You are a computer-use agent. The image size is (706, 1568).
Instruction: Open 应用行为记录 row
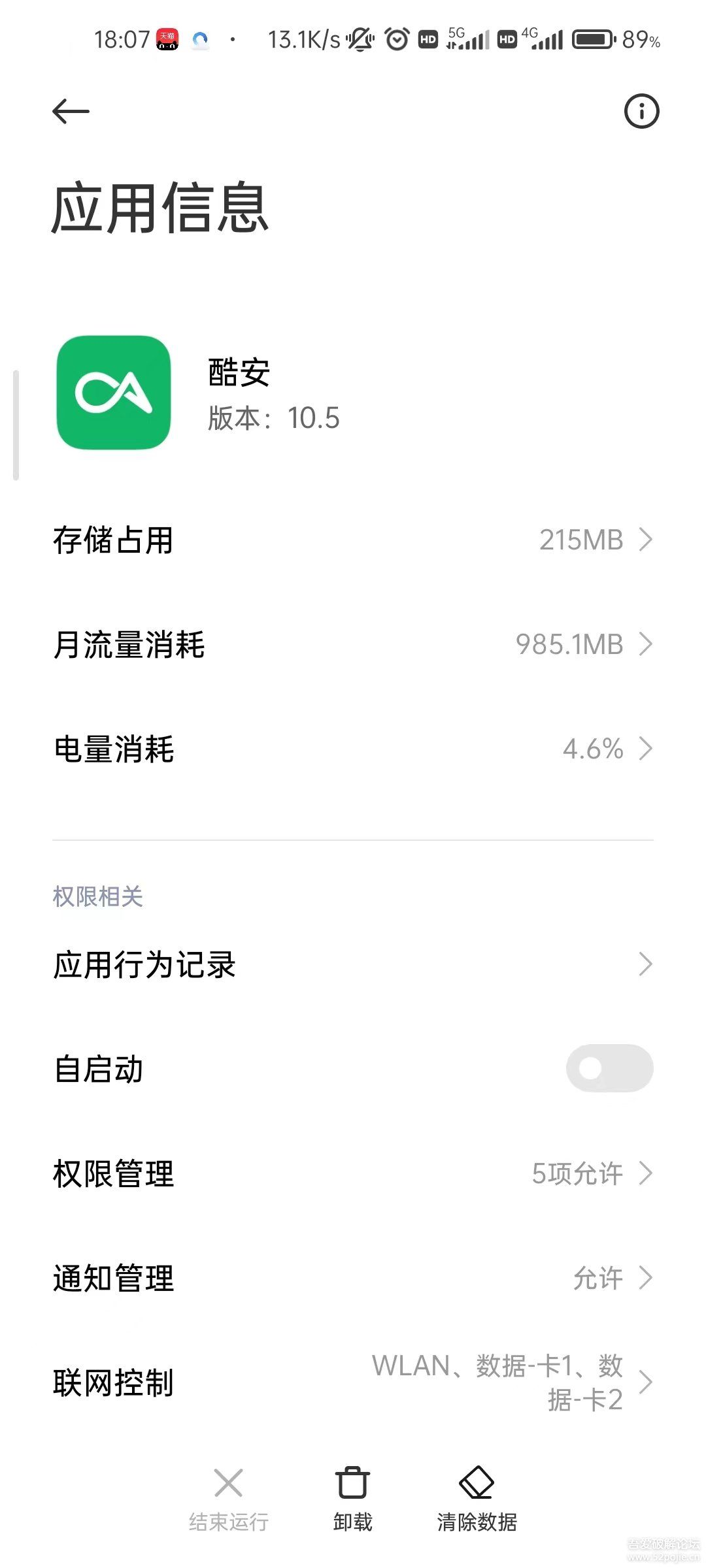point(353,965)
